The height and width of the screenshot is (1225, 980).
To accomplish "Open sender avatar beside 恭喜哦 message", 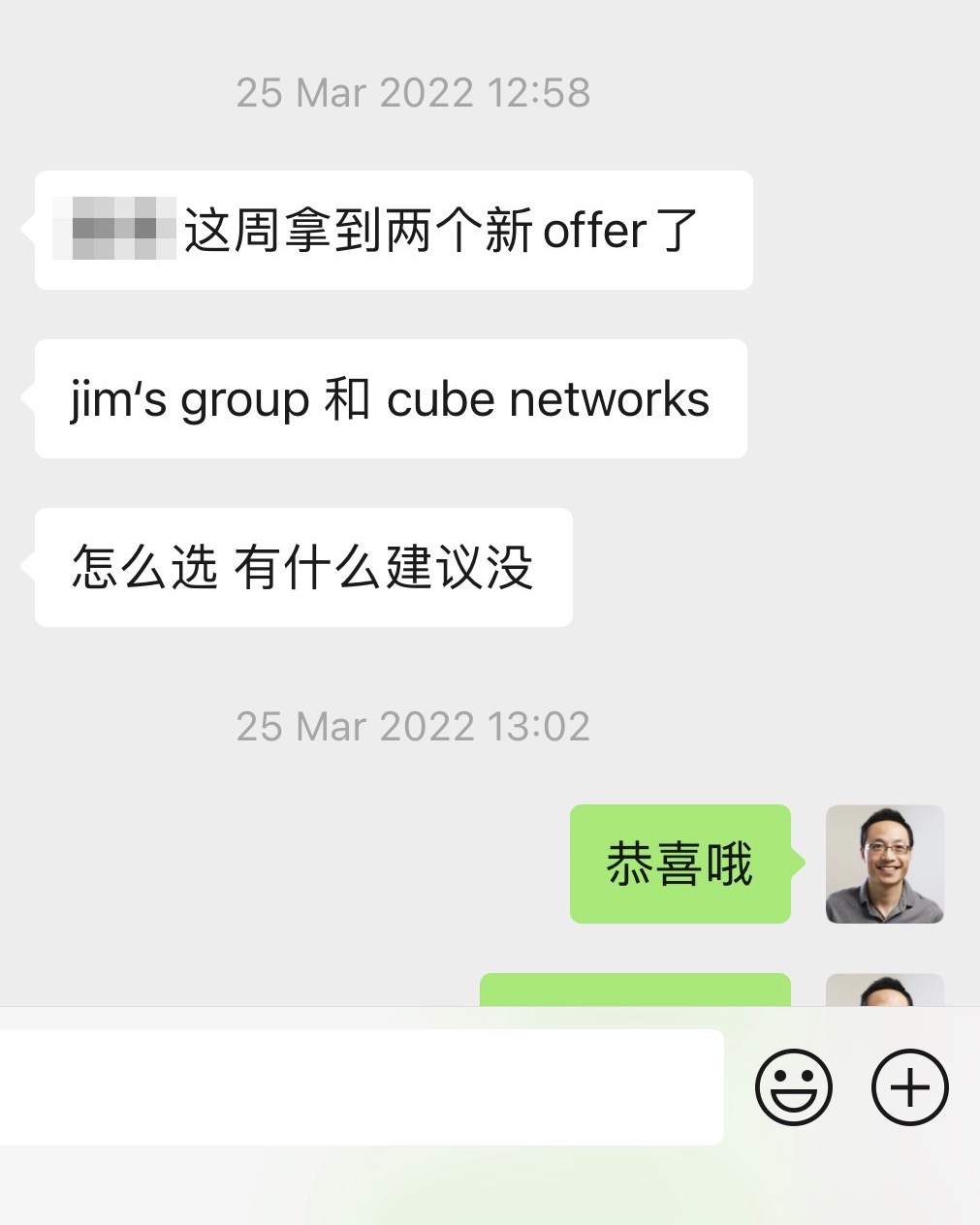I will tap(884, 864).
